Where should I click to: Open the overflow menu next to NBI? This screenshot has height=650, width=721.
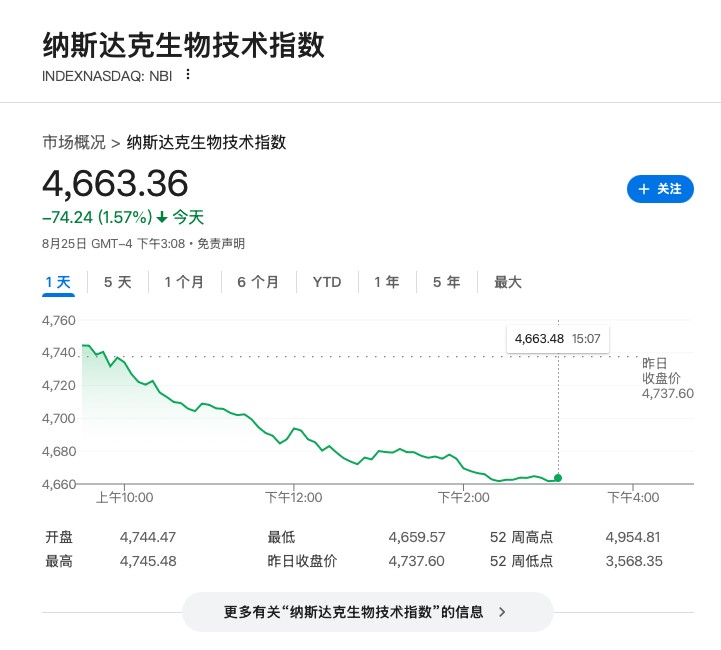pyautogui.click(x=187, y=75)
